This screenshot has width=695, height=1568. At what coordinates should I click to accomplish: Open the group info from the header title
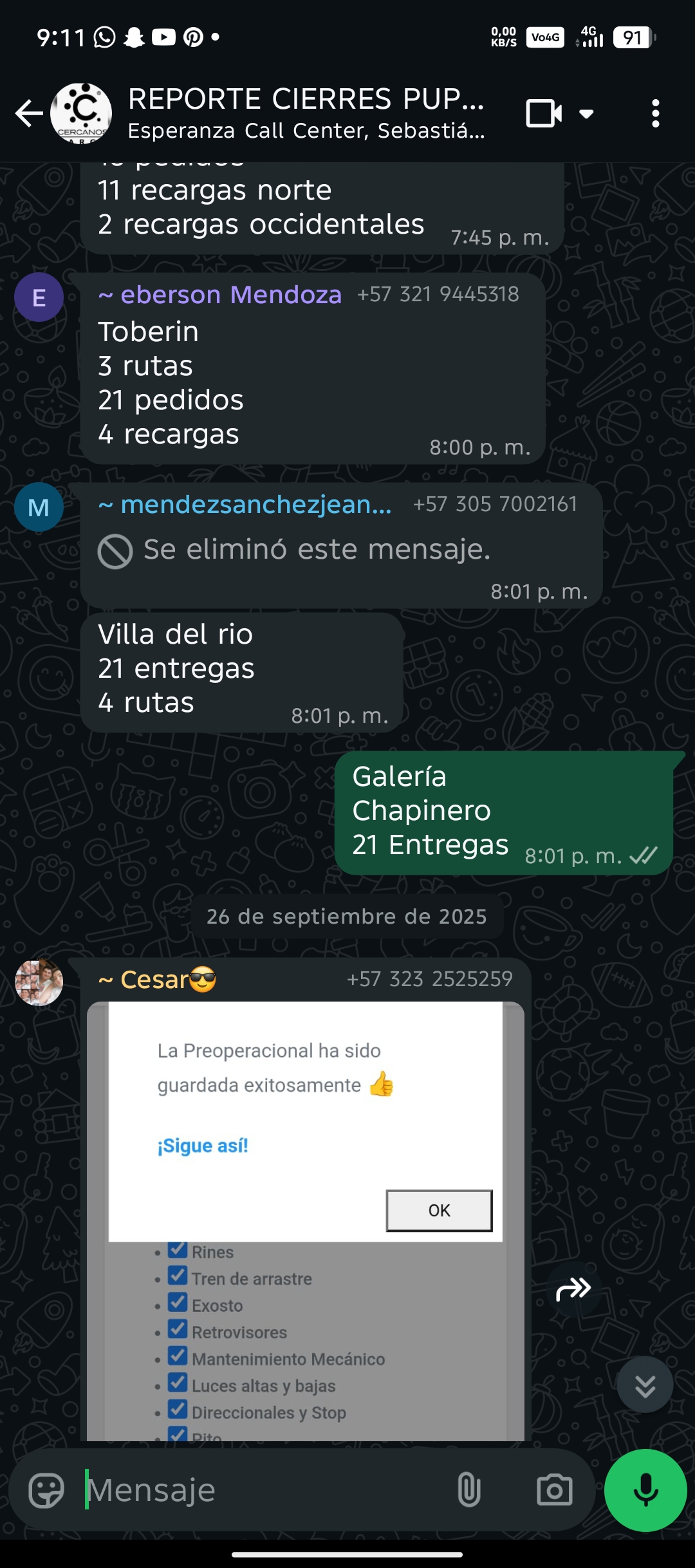306,112
